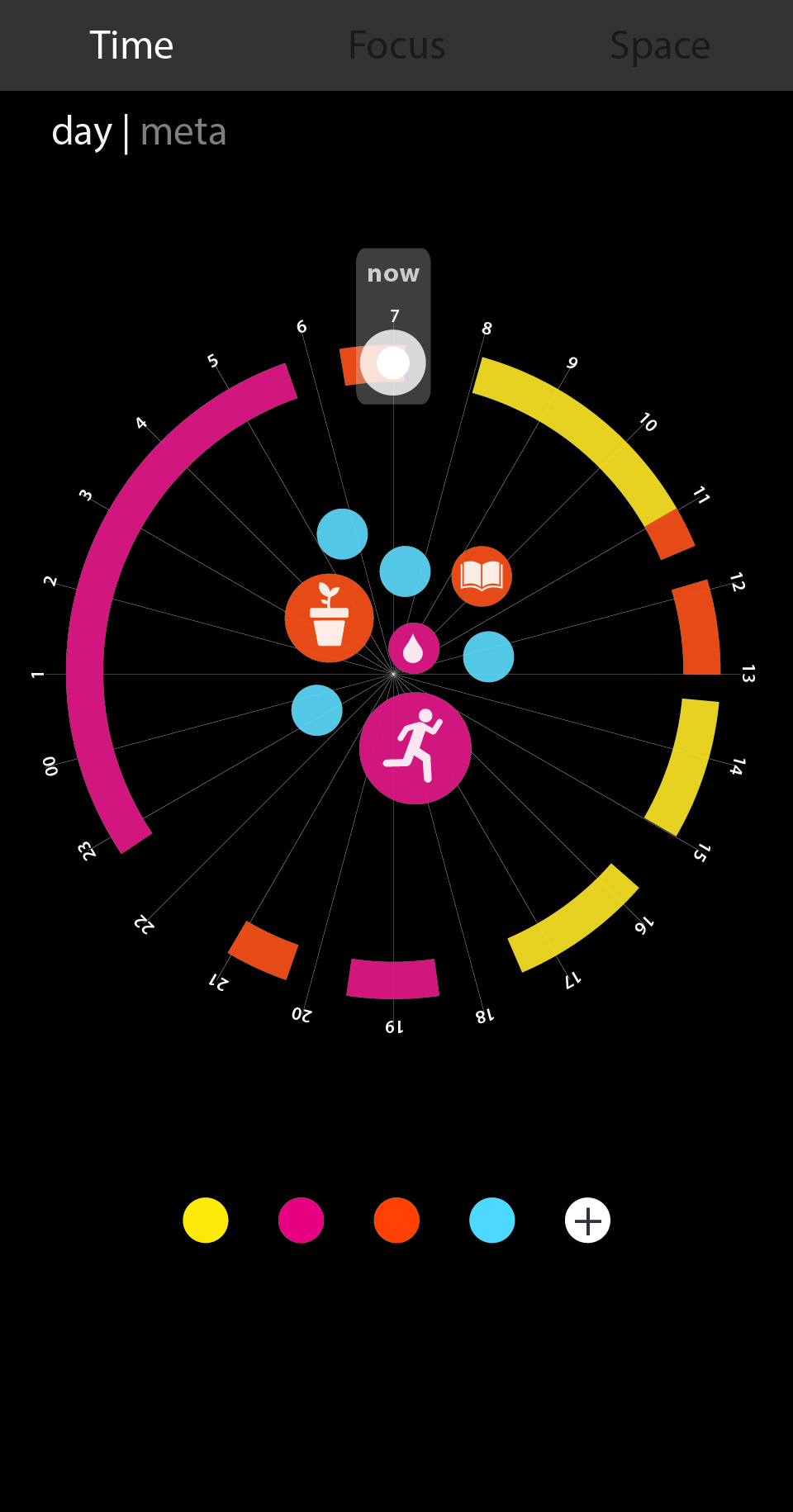Choose the pink color swatch
793x1512 pixels.
(301, 1221)
